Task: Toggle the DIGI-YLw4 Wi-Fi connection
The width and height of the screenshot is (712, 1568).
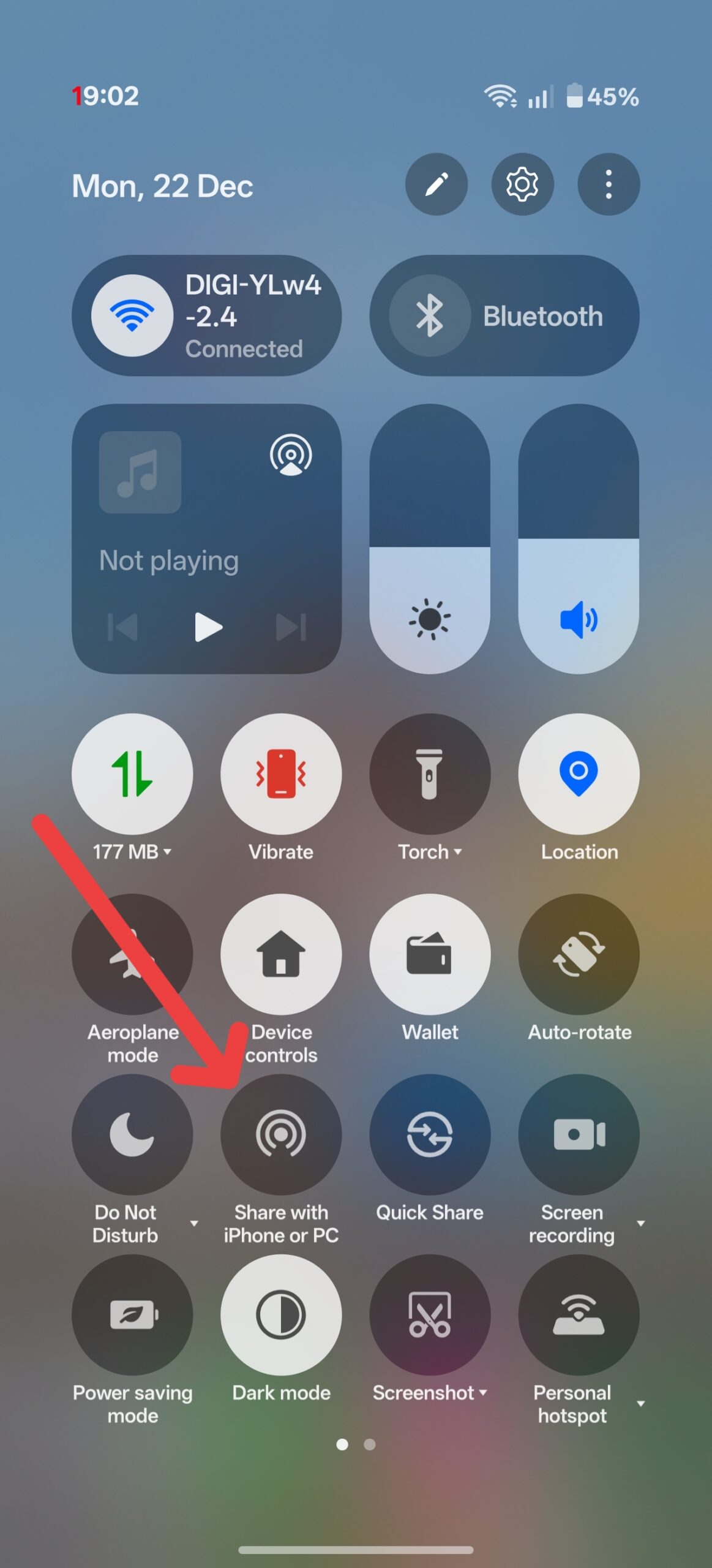Action: [132, 315]
